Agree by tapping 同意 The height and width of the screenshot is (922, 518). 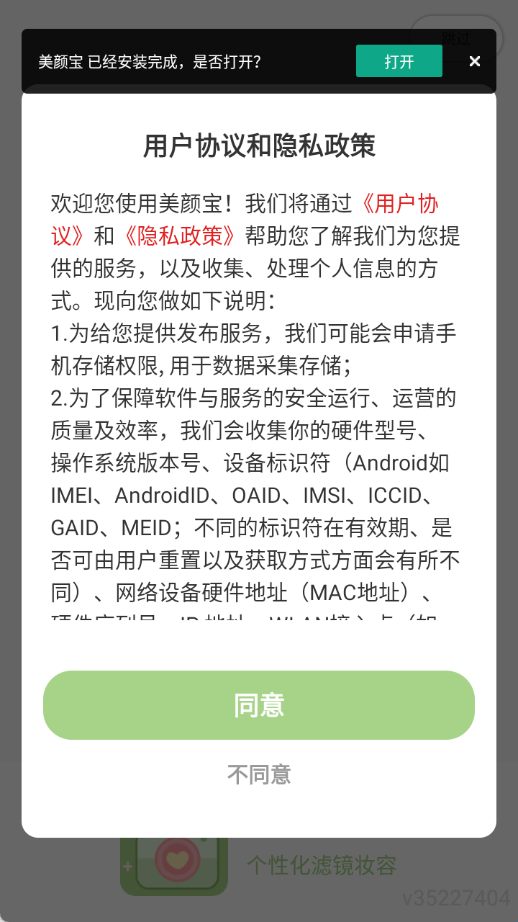pyautogui.click(x=259, y=705)
